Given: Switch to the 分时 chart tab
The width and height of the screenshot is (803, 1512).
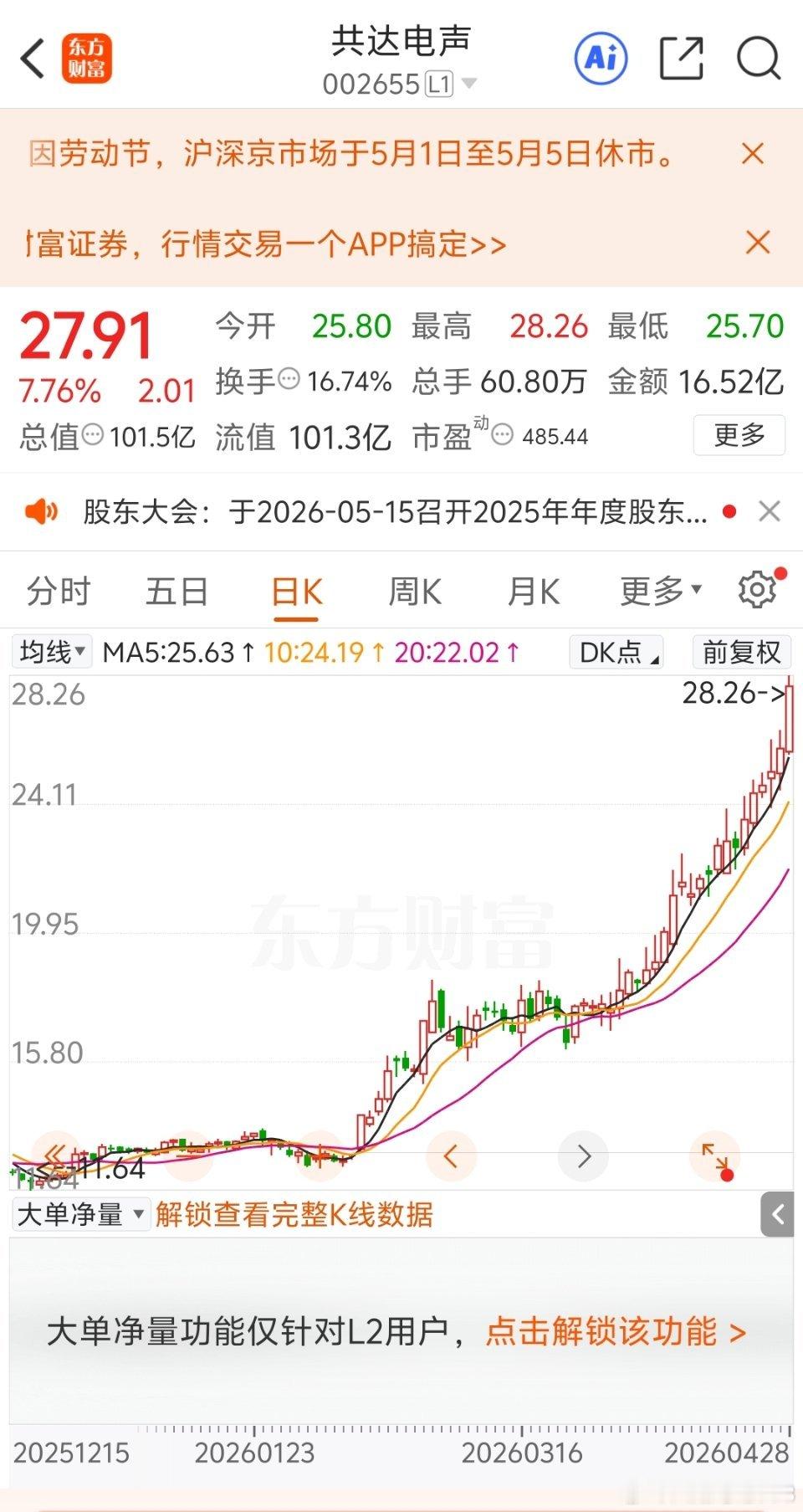Looking at the screenshot, I should [57, 590].
